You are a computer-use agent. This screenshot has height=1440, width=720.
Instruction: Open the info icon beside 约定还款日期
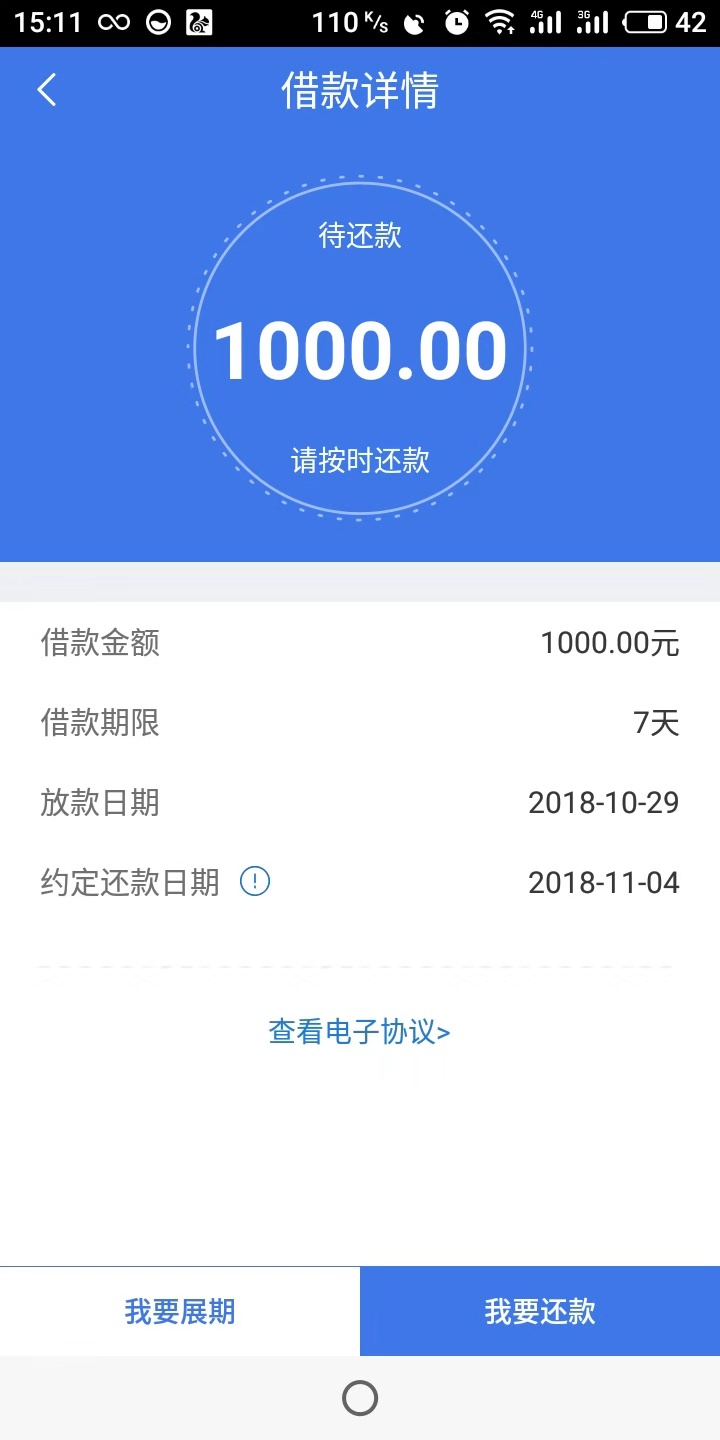(x=255, y=882)
